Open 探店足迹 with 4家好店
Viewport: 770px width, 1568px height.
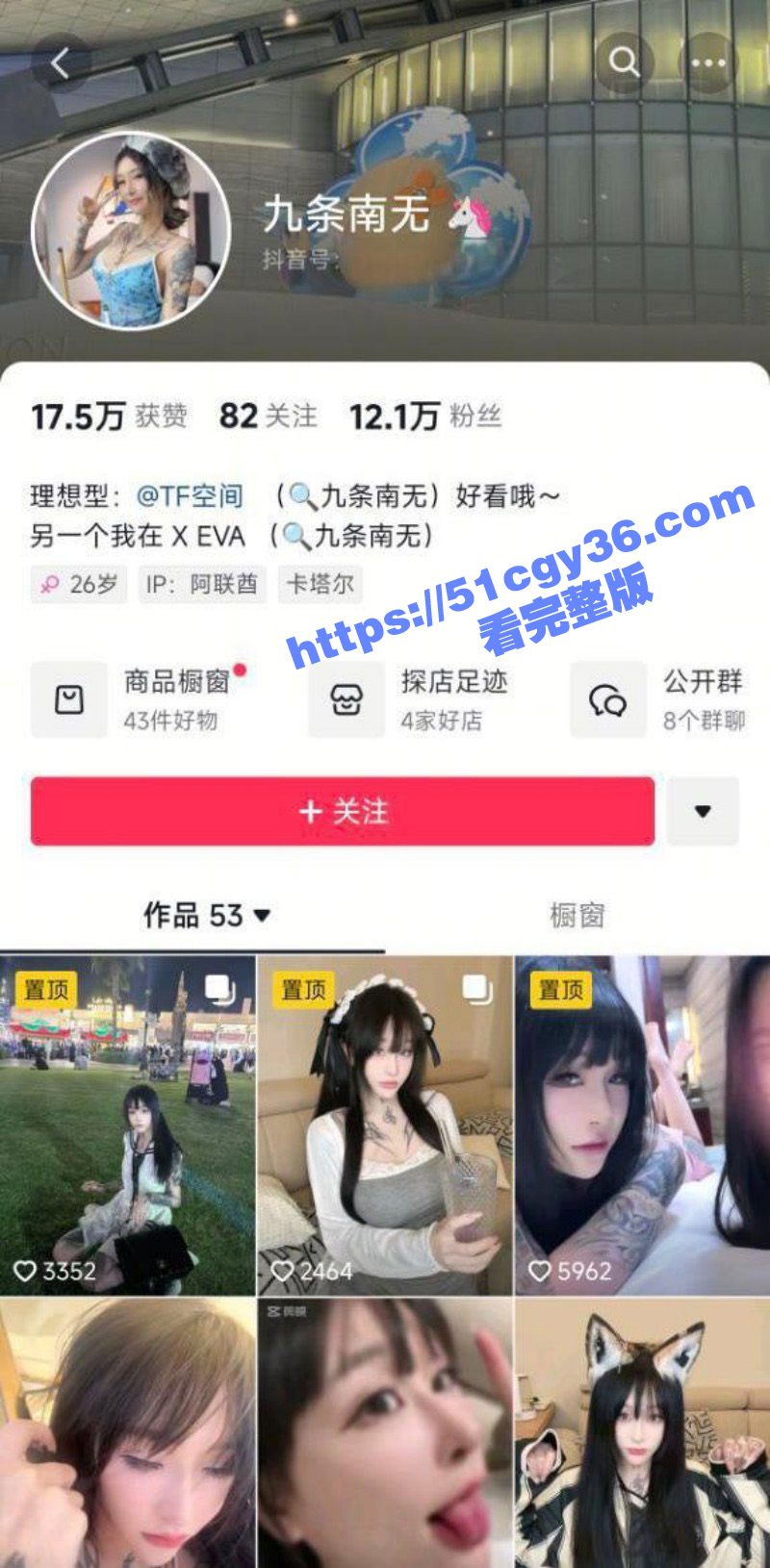409,700
